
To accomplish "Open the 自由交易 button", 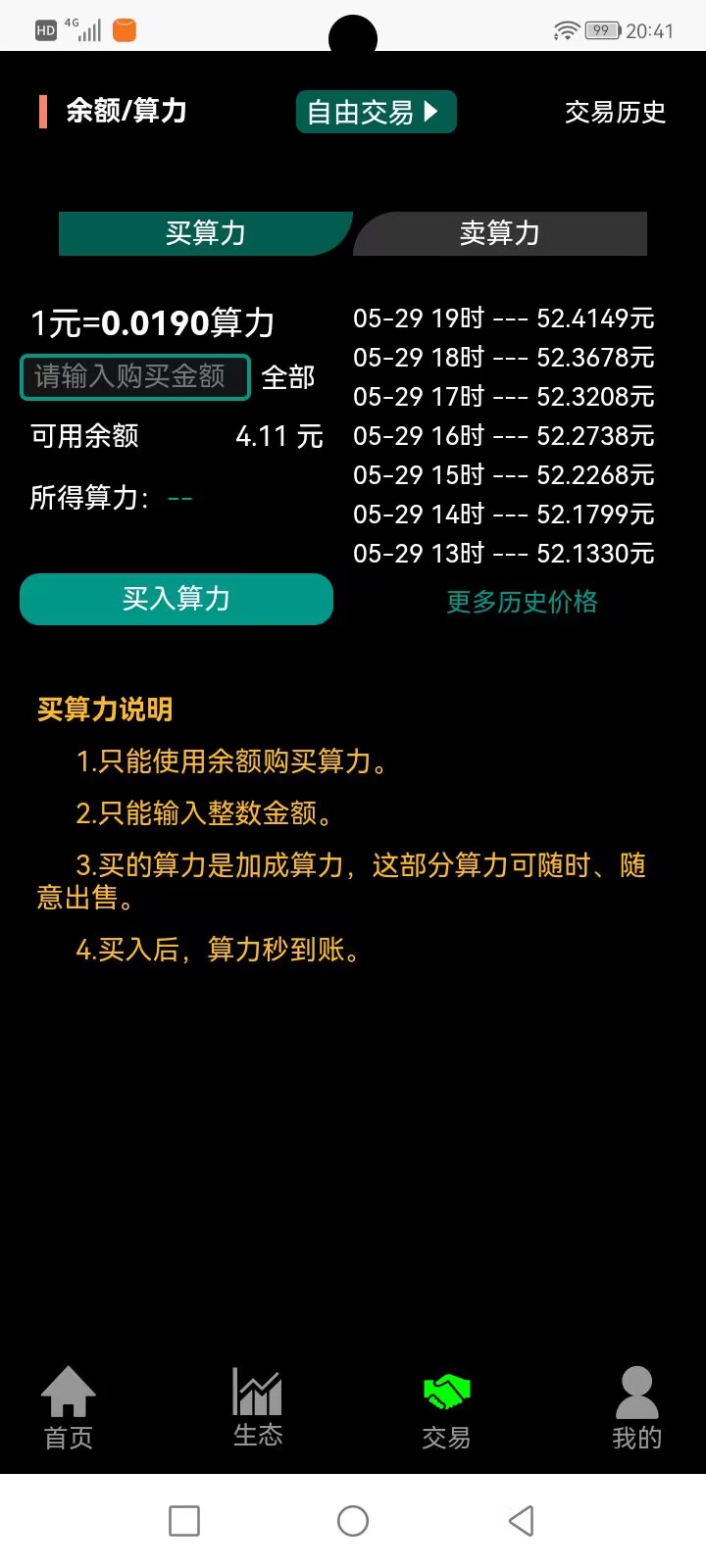I will tap(377, 112).
